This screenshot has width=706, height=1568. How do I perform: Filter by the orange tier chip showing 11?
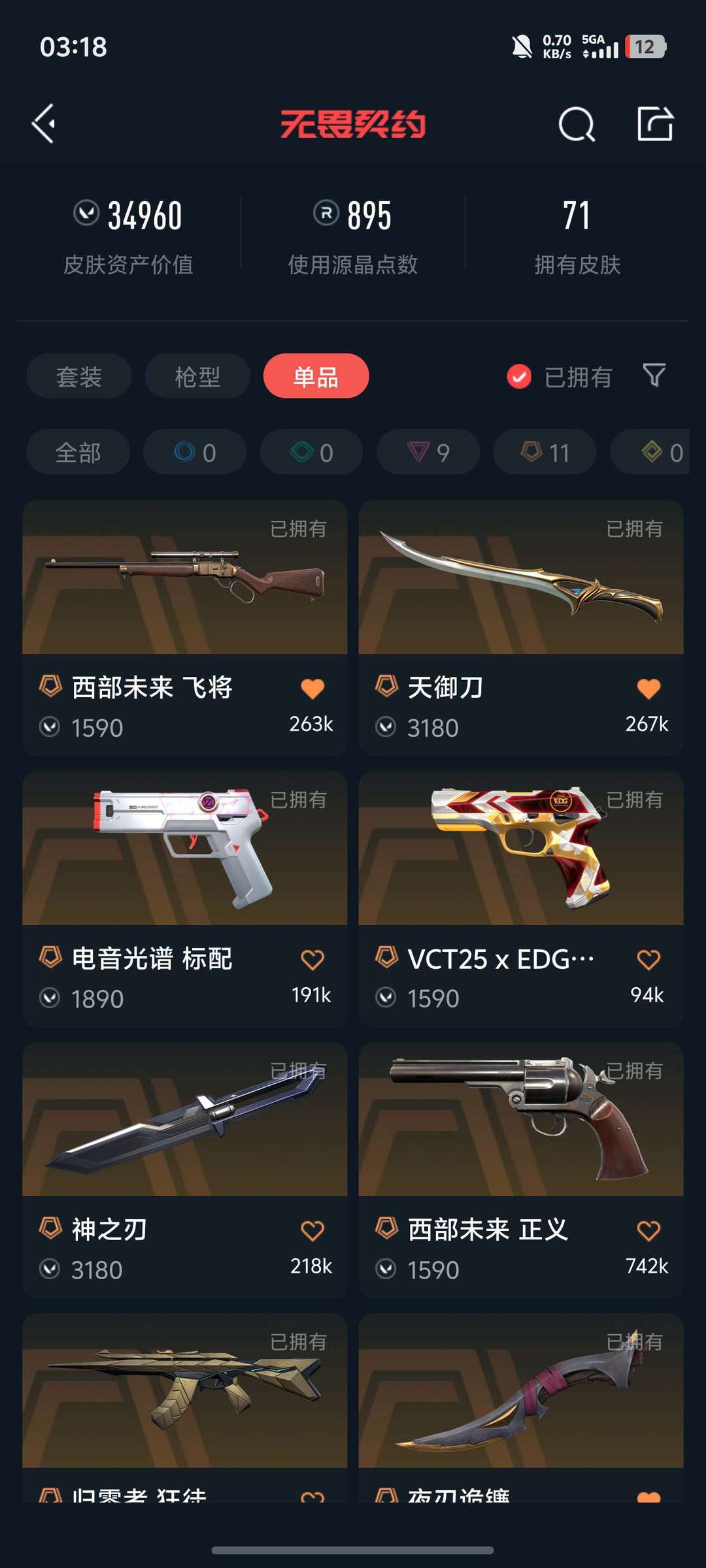[x=545, y=452]
